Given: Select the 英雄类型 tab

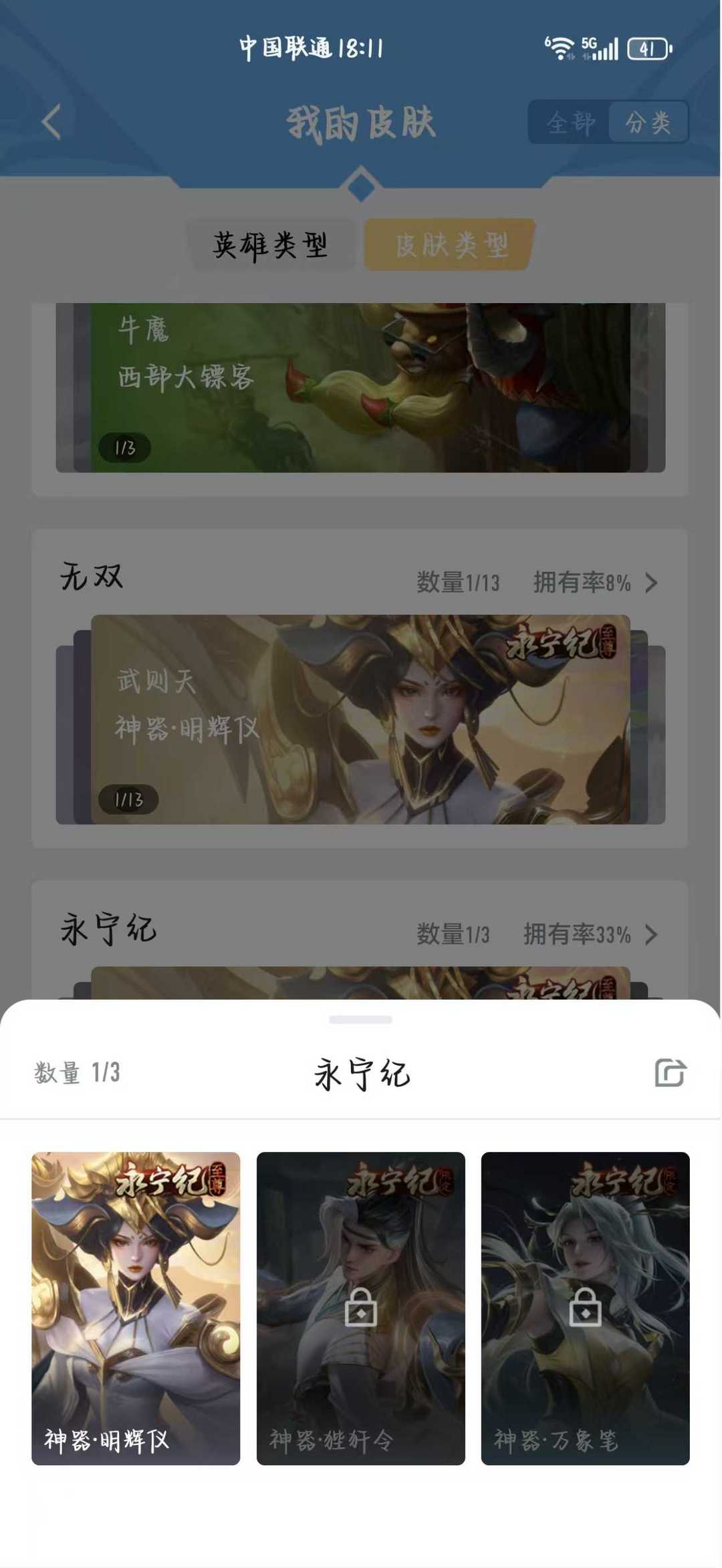Looking at the screenshot, I should click(271, 245).
